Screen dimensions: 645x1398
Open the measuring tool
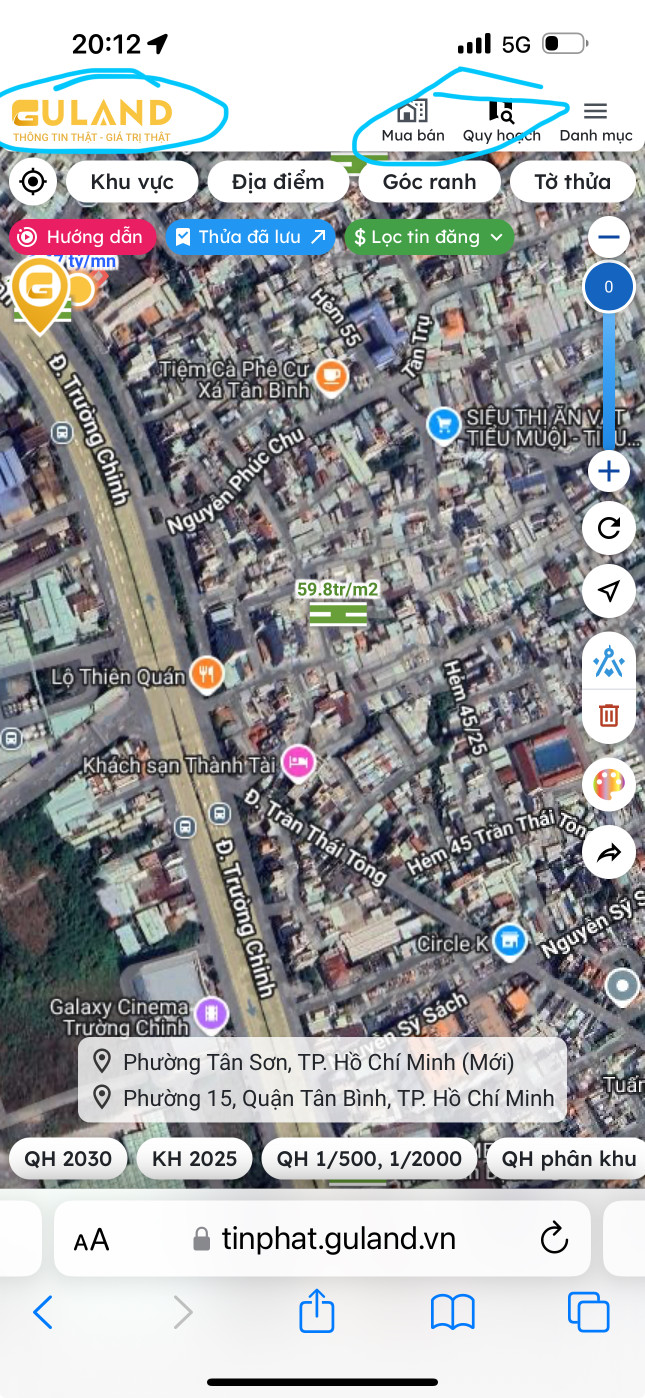pos(608,661)
